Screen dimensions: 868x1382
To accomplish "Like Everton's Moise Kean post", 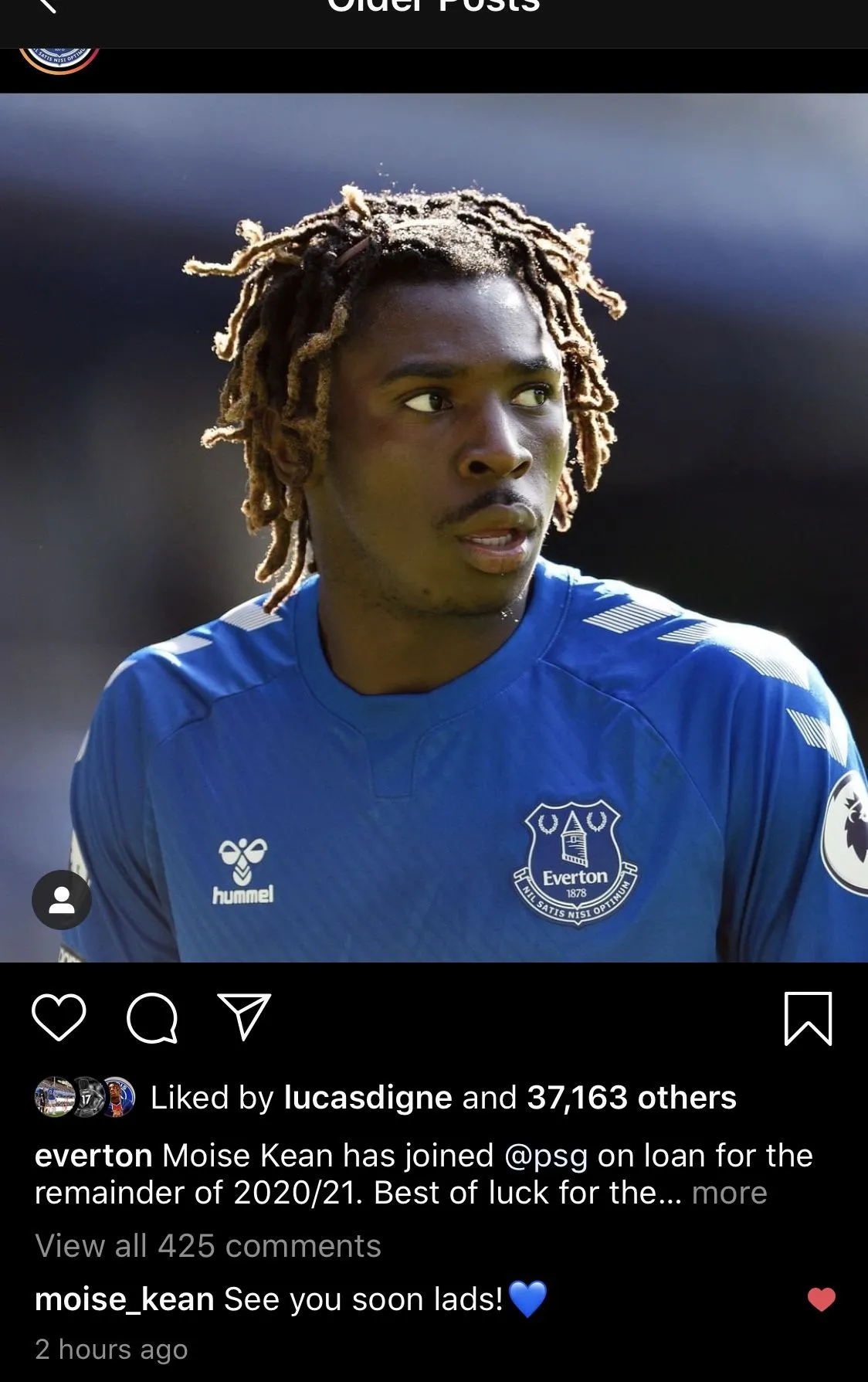I will click(x=59, y=1017).
